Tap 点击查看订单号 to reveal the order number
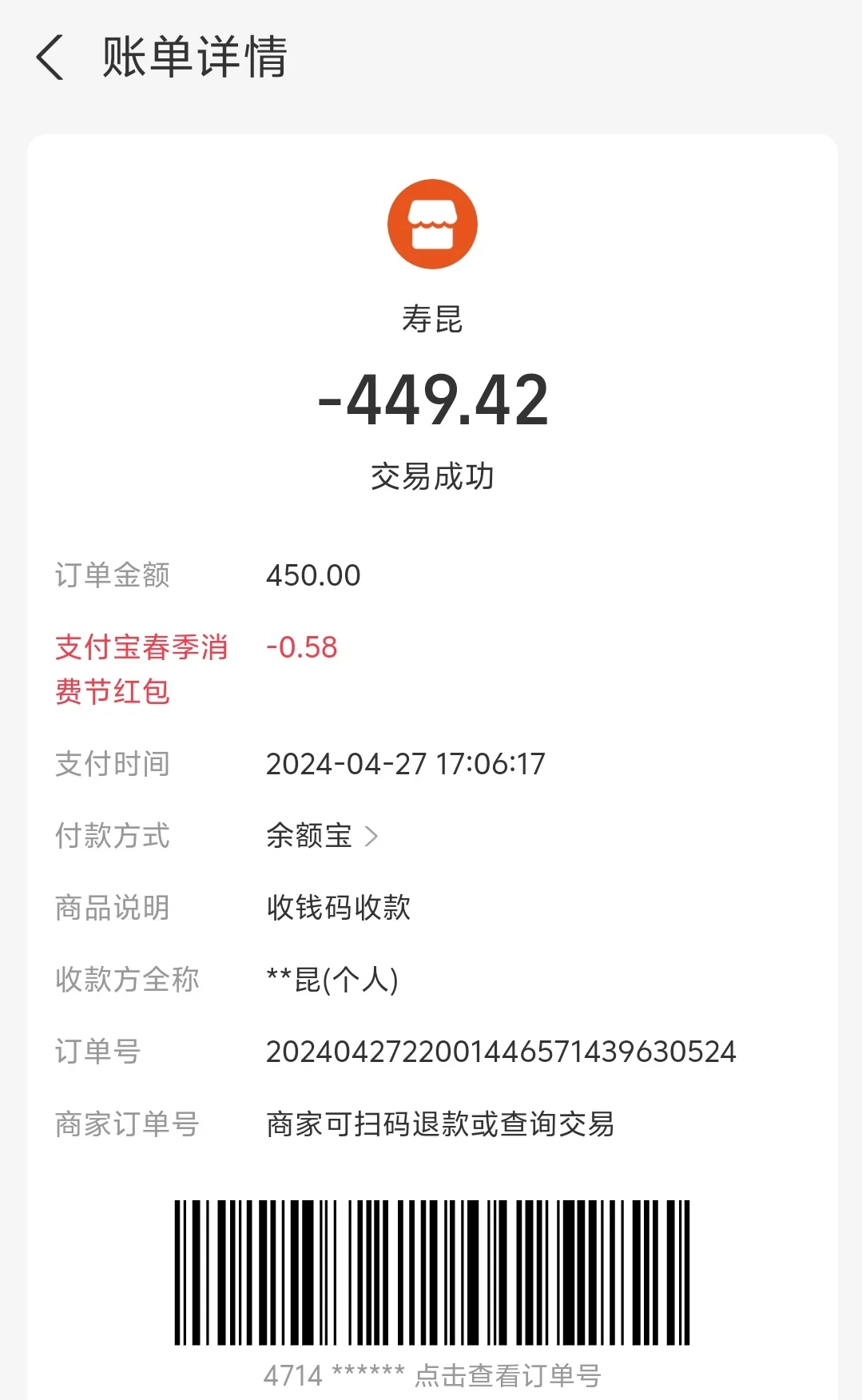The width and height of the screenshot is (862, 1400). pos(508,1375)
